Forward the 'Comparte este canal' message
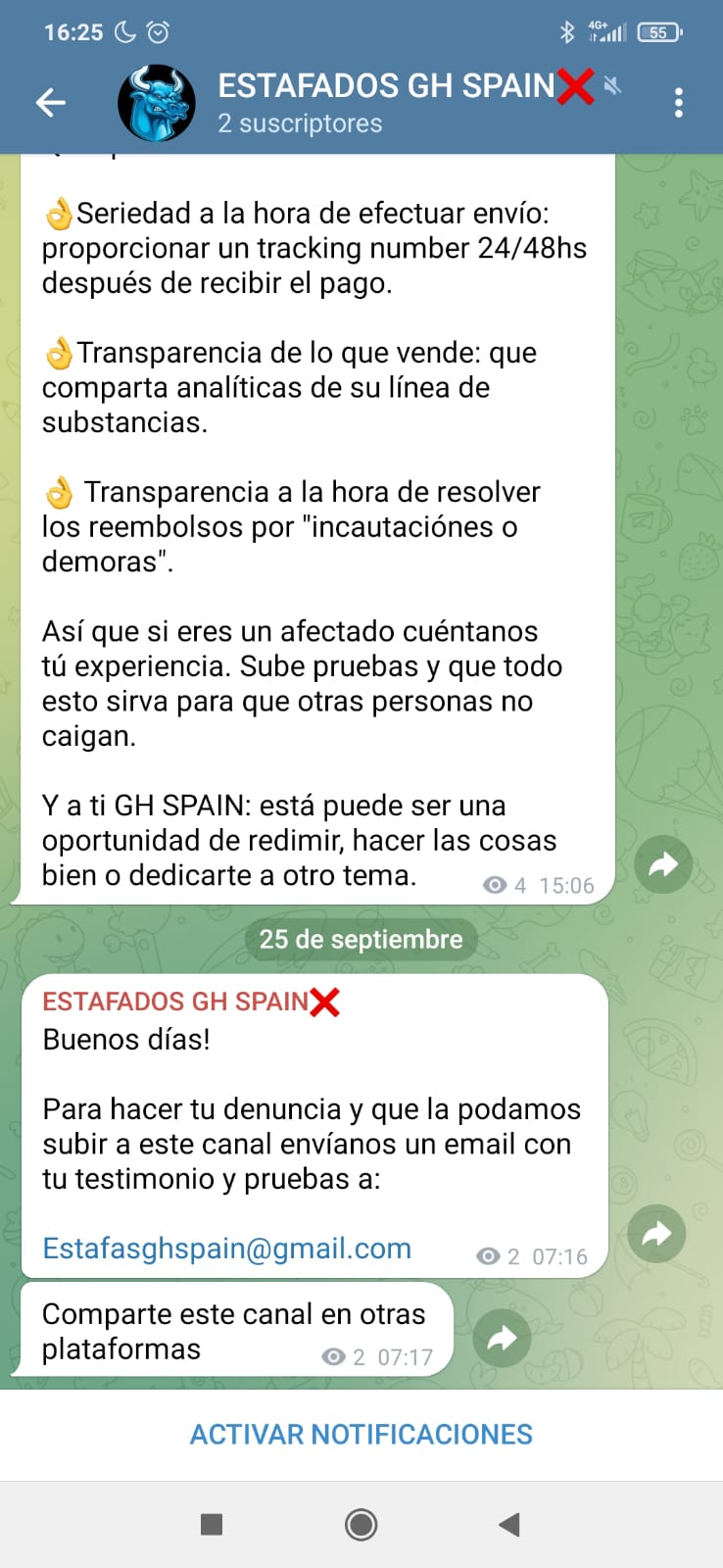Screen dimensions: 723x1568 tap(502, 1338)
